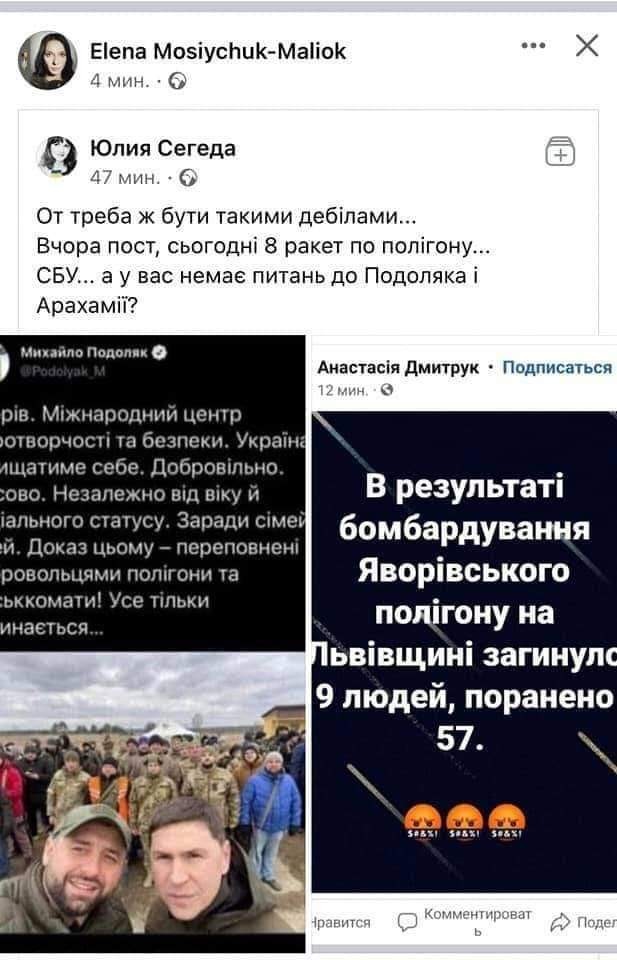The width and height of the screenshot is (617, 960).
Task: Open the left photo with the Подоляк tweet
Action: click(153, 640)
